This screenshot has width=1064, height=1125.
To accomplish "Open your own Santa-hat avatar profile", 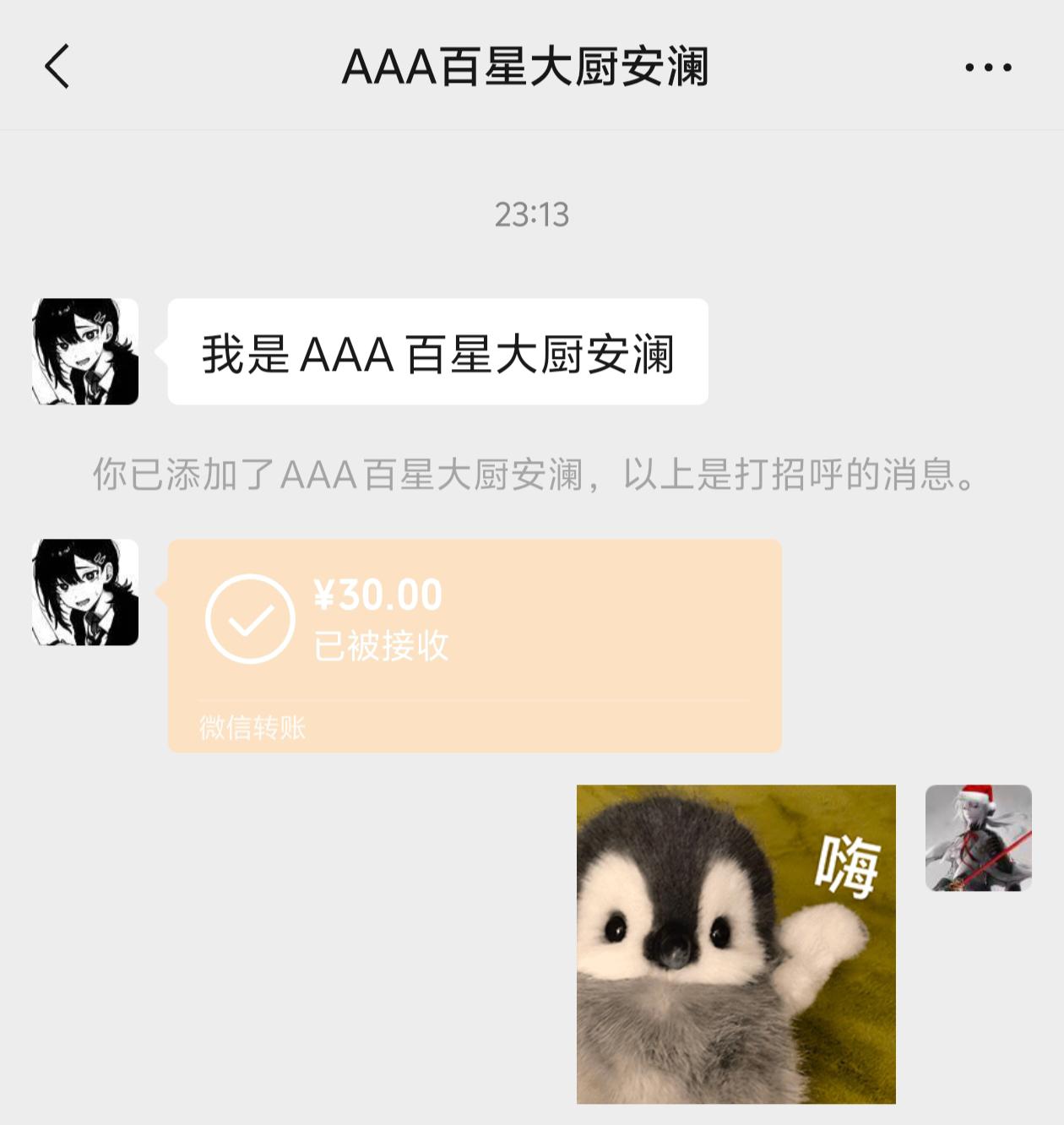I will [x=978, y=838].
